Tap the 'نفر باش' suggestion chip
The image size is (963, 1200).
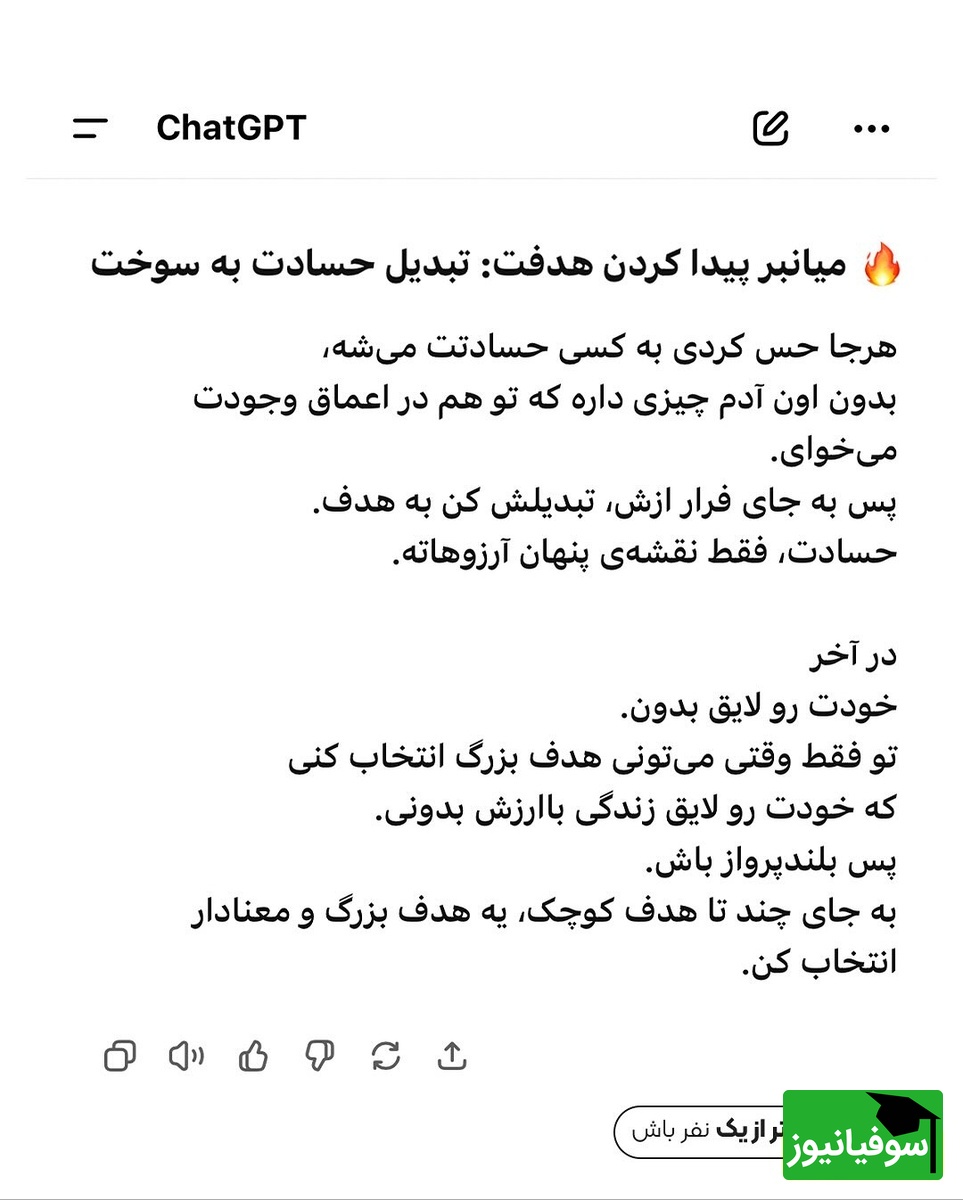690,1131
